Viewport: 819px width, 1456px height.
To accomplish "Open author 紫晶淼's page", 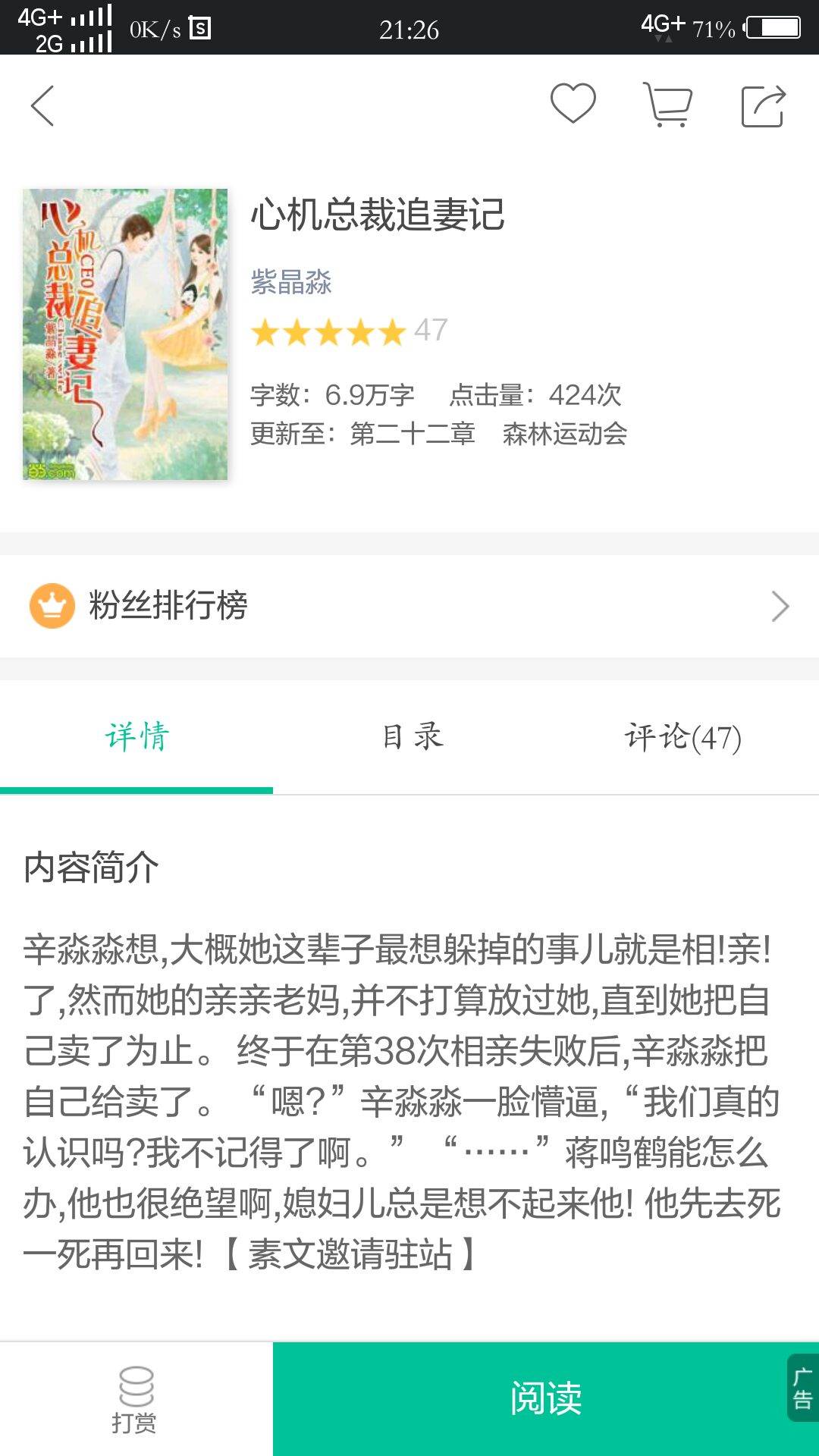I will 291,282.
